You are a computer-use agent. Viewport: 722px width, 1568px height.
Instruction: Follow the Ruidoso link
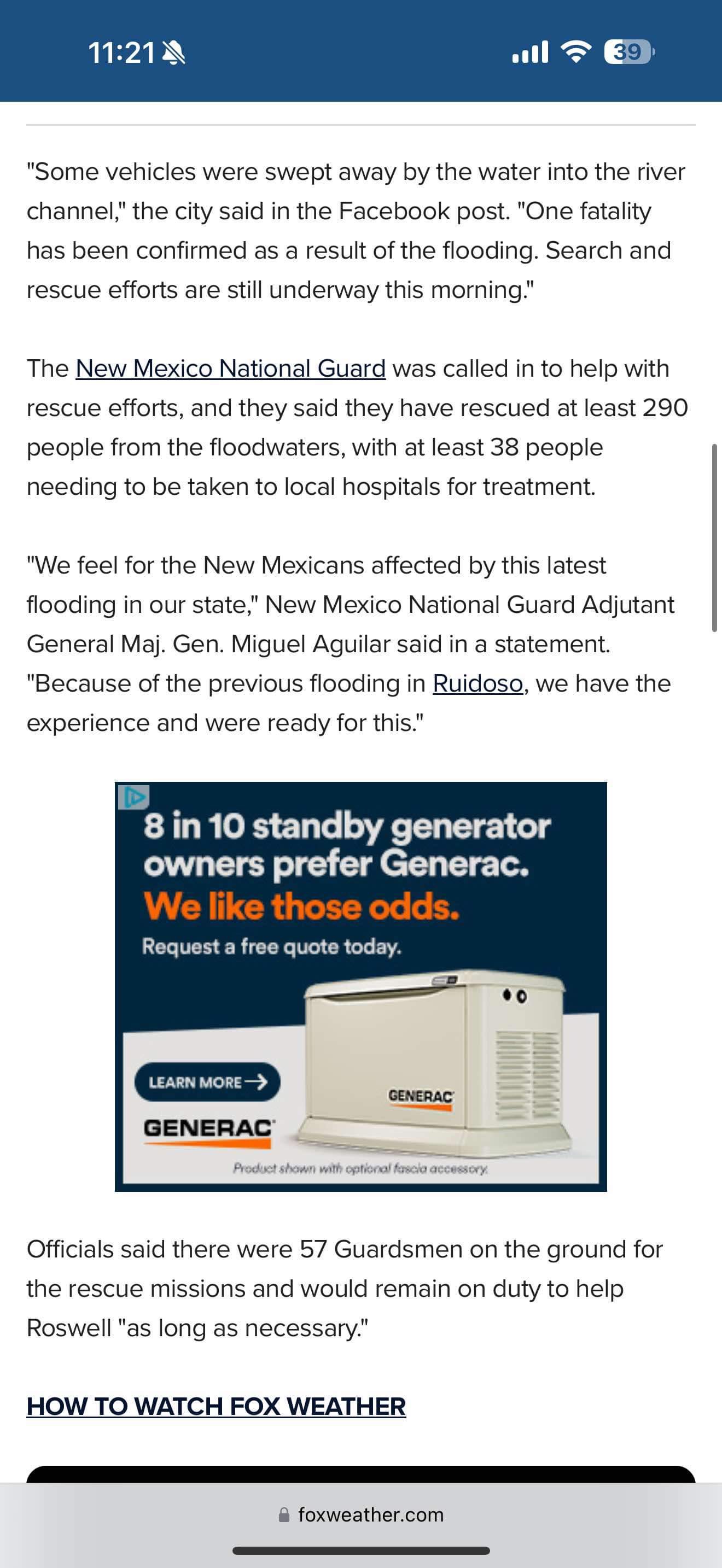pyautogui.click(x=478, y=683)
